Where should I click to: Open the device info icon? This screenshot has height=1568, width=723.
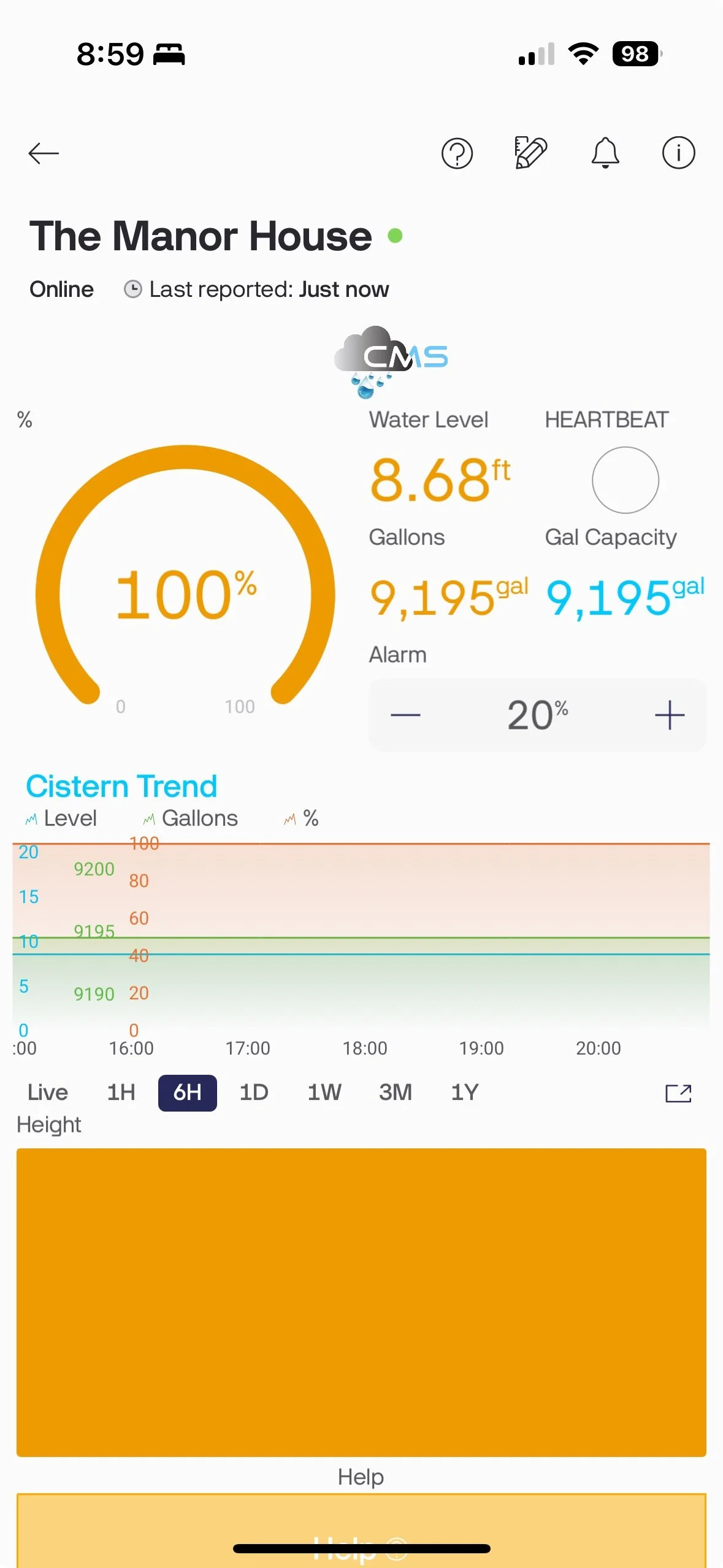[x=678, y=153]
